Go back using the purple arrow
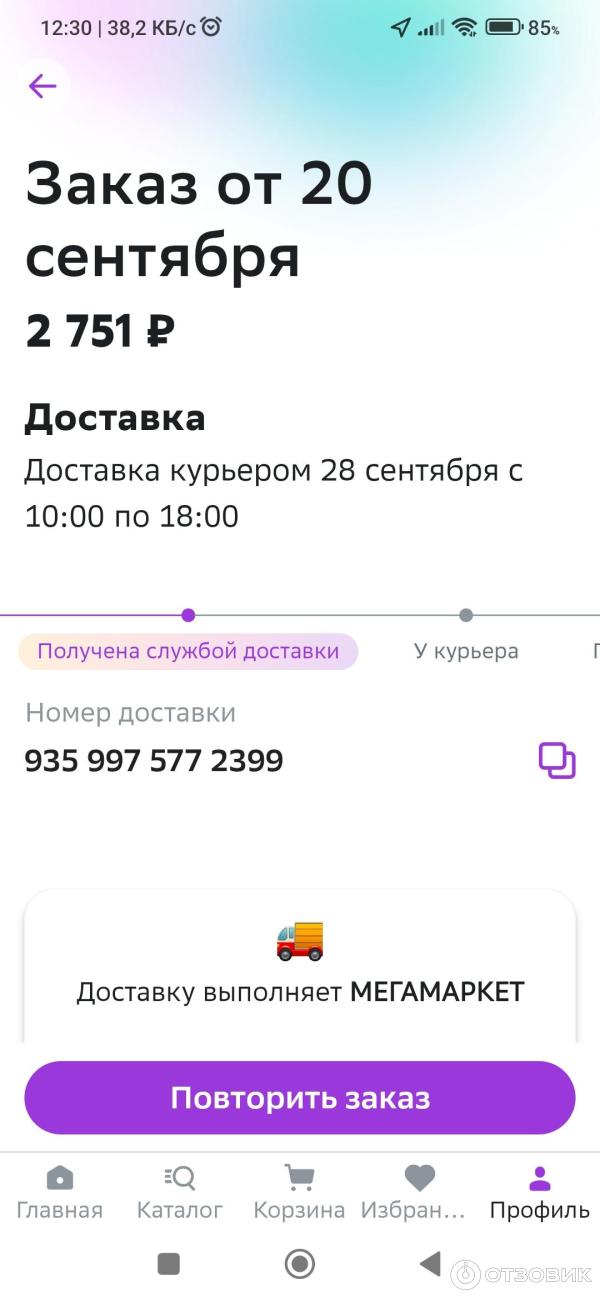Viewport: 600px width, 1300px height. pyautogui.click(x=43, y=87)
